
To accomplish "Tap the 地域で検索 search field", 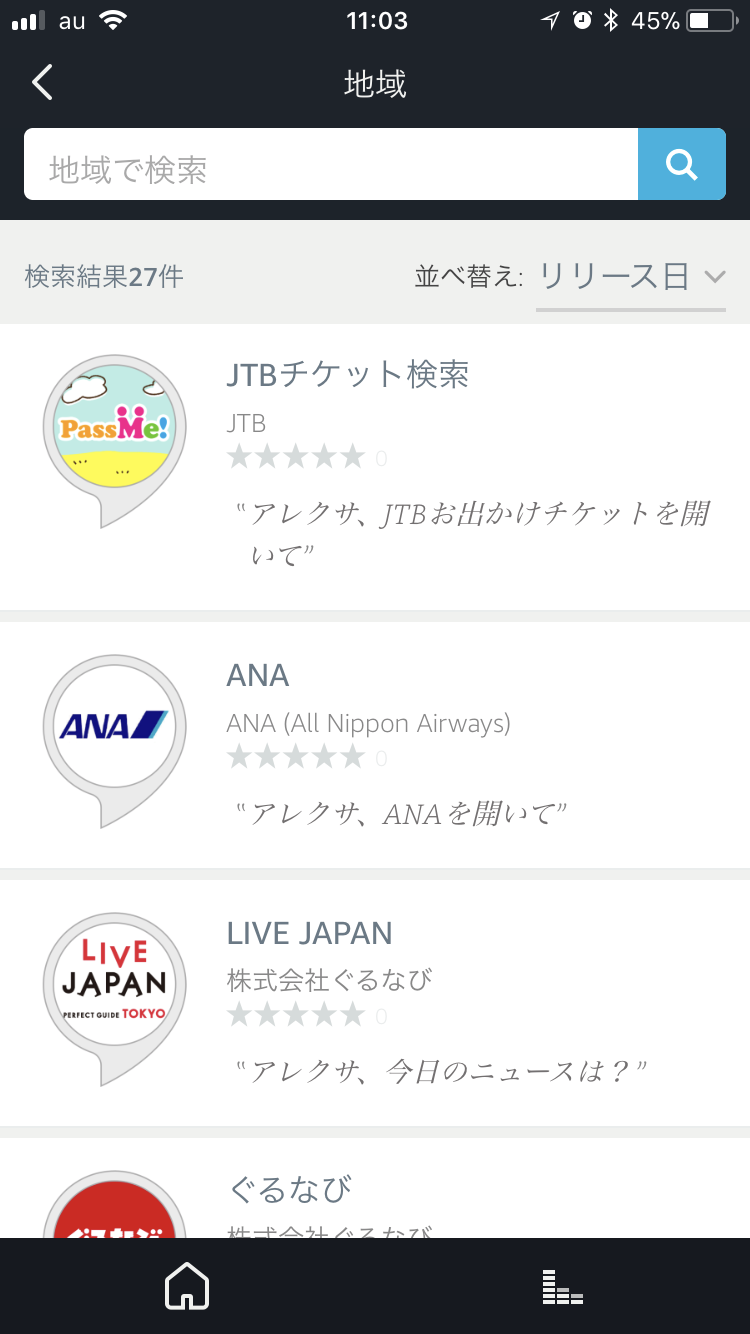I will click(330, 165).
